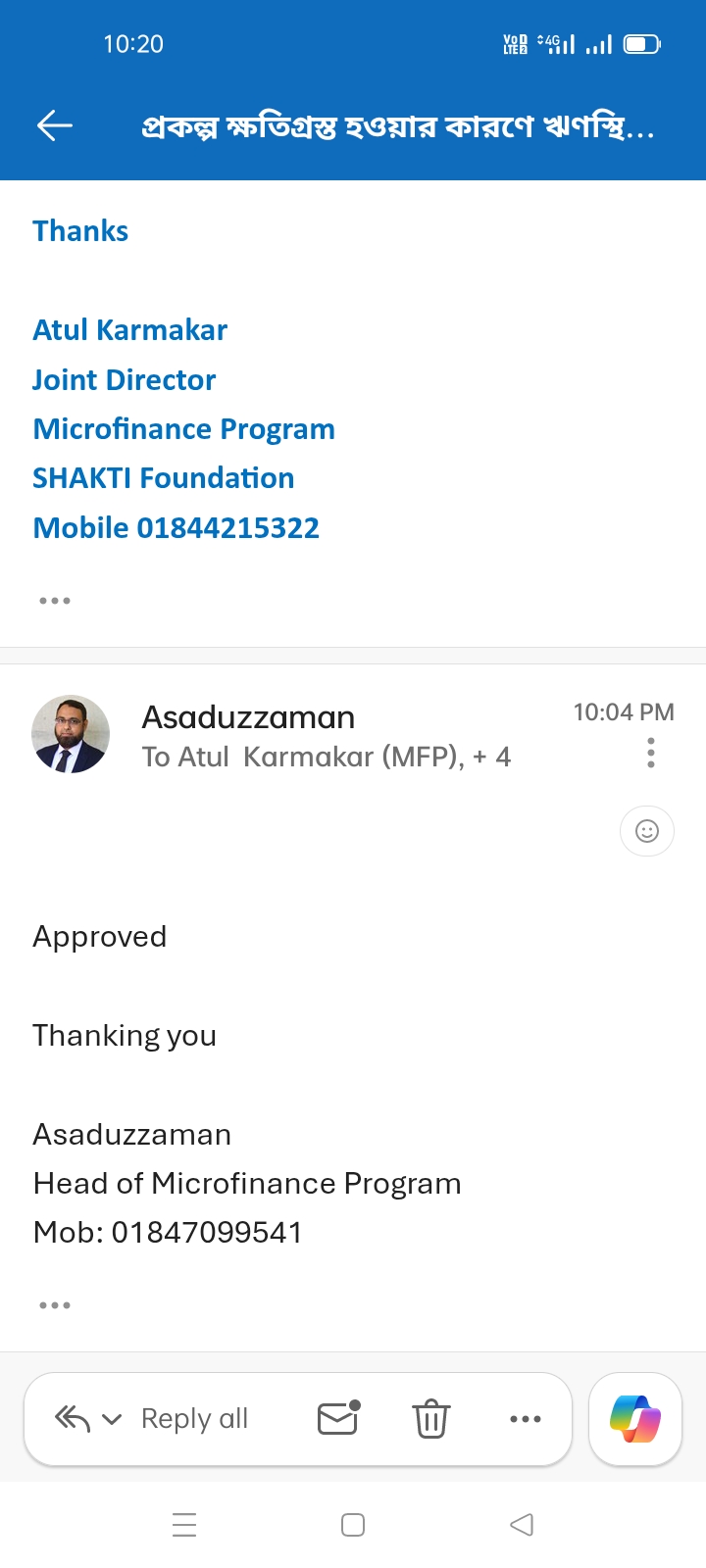Screen dimensions: 706x1568
Task: Expand quoted text under Atul Karmakar's signature
Action: pyautogui.click(x=55, y=601)
